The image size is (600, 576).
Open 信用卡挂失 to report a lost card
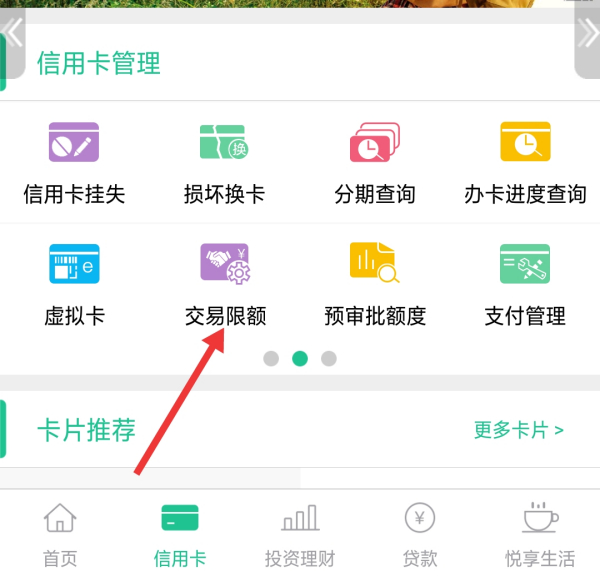(74, 162)
